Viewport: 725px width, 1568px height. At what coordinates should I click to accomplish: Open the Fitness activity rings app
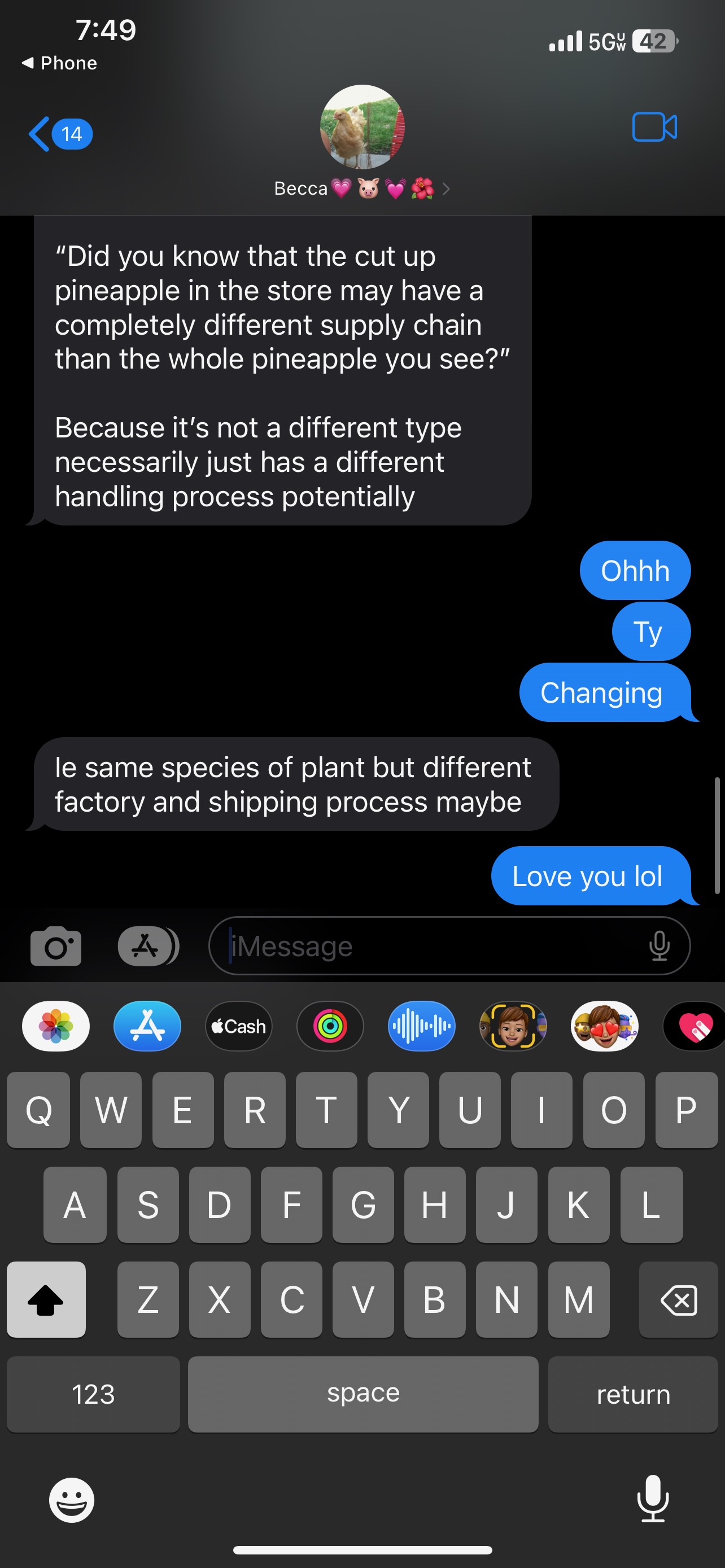(x=330, y=1026)
